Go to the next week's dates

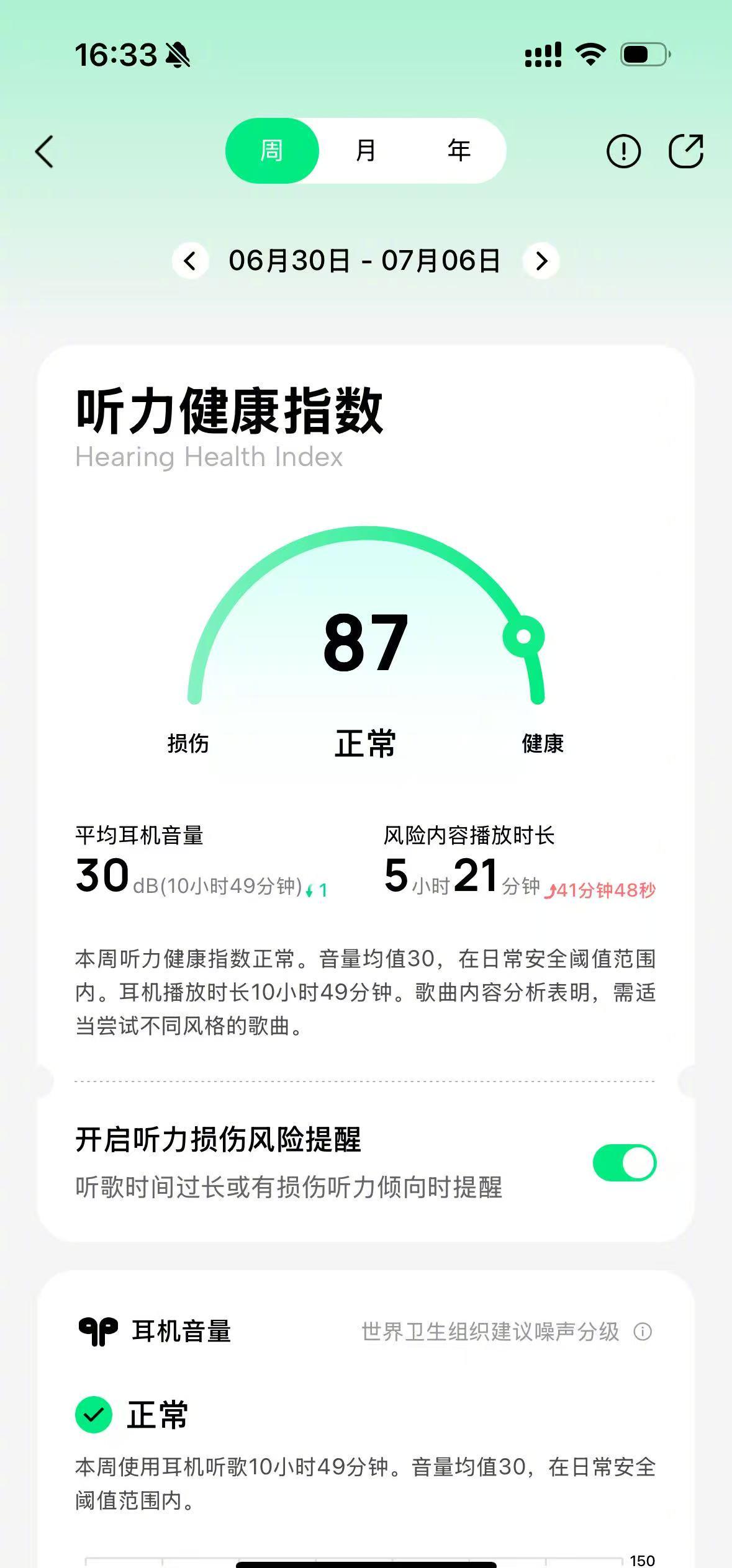pyautogui.click(x=541, y=261)
